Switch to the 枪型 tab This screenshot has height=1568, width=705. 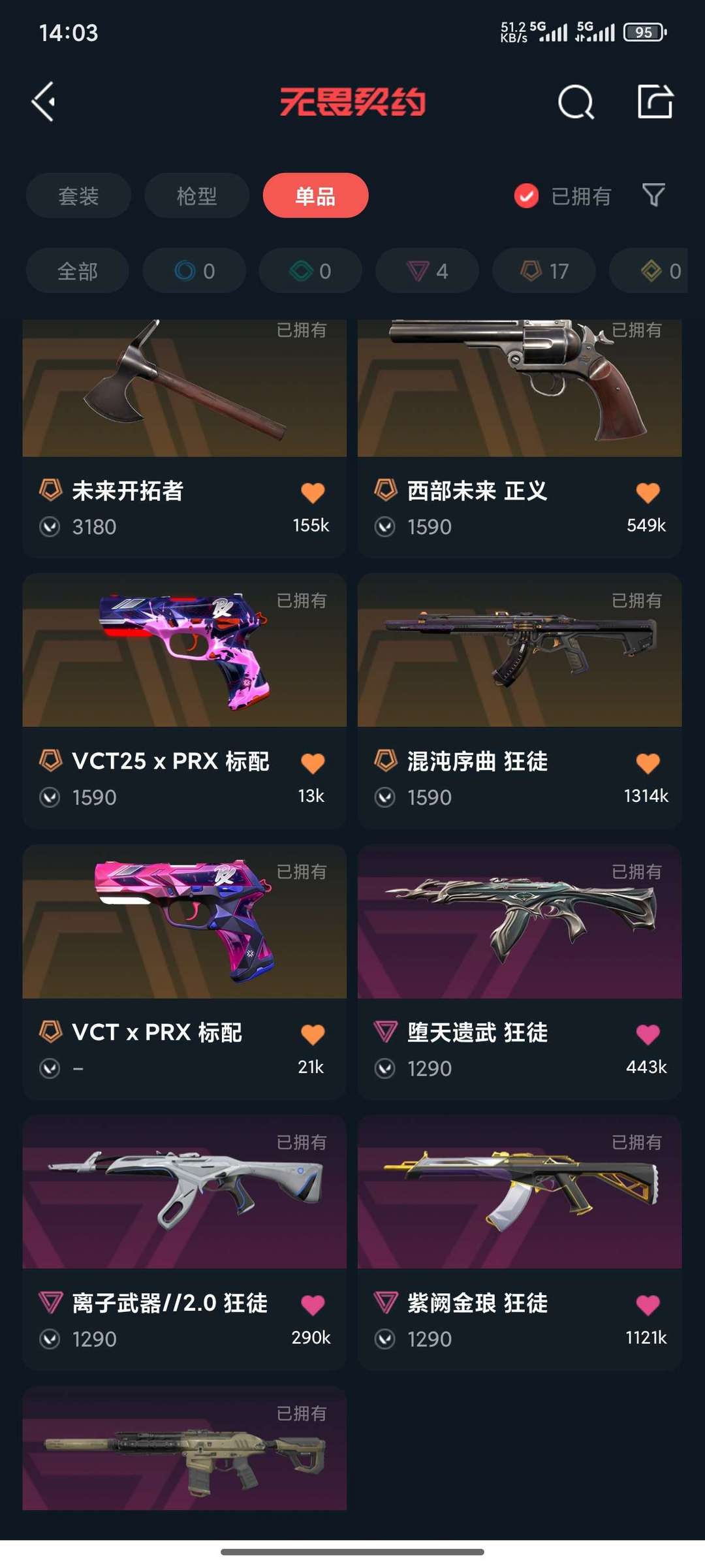[196, 195]
